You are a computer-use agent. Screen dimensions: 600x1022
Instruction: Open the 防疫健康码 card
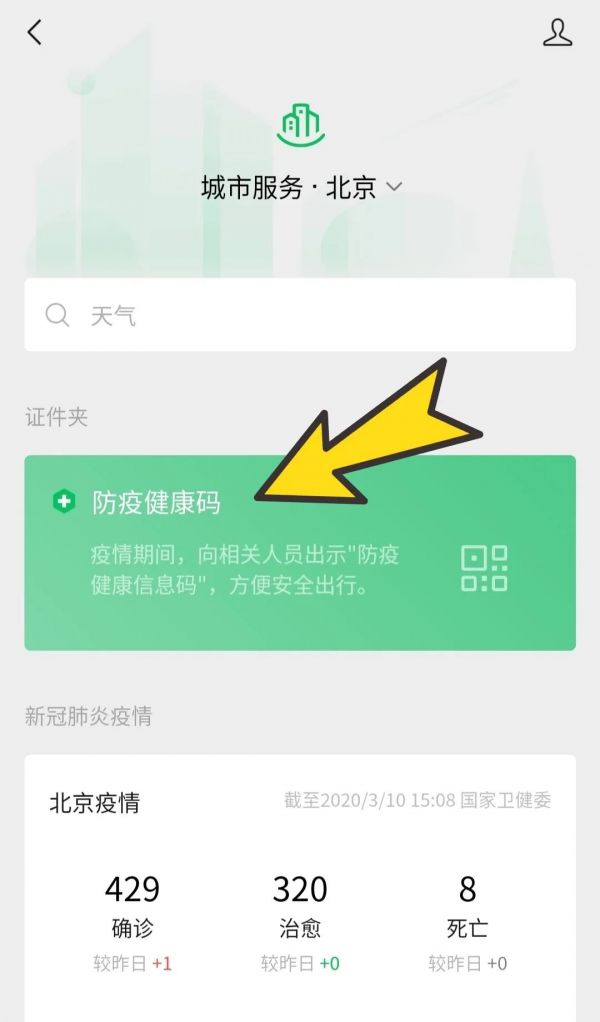300,552
